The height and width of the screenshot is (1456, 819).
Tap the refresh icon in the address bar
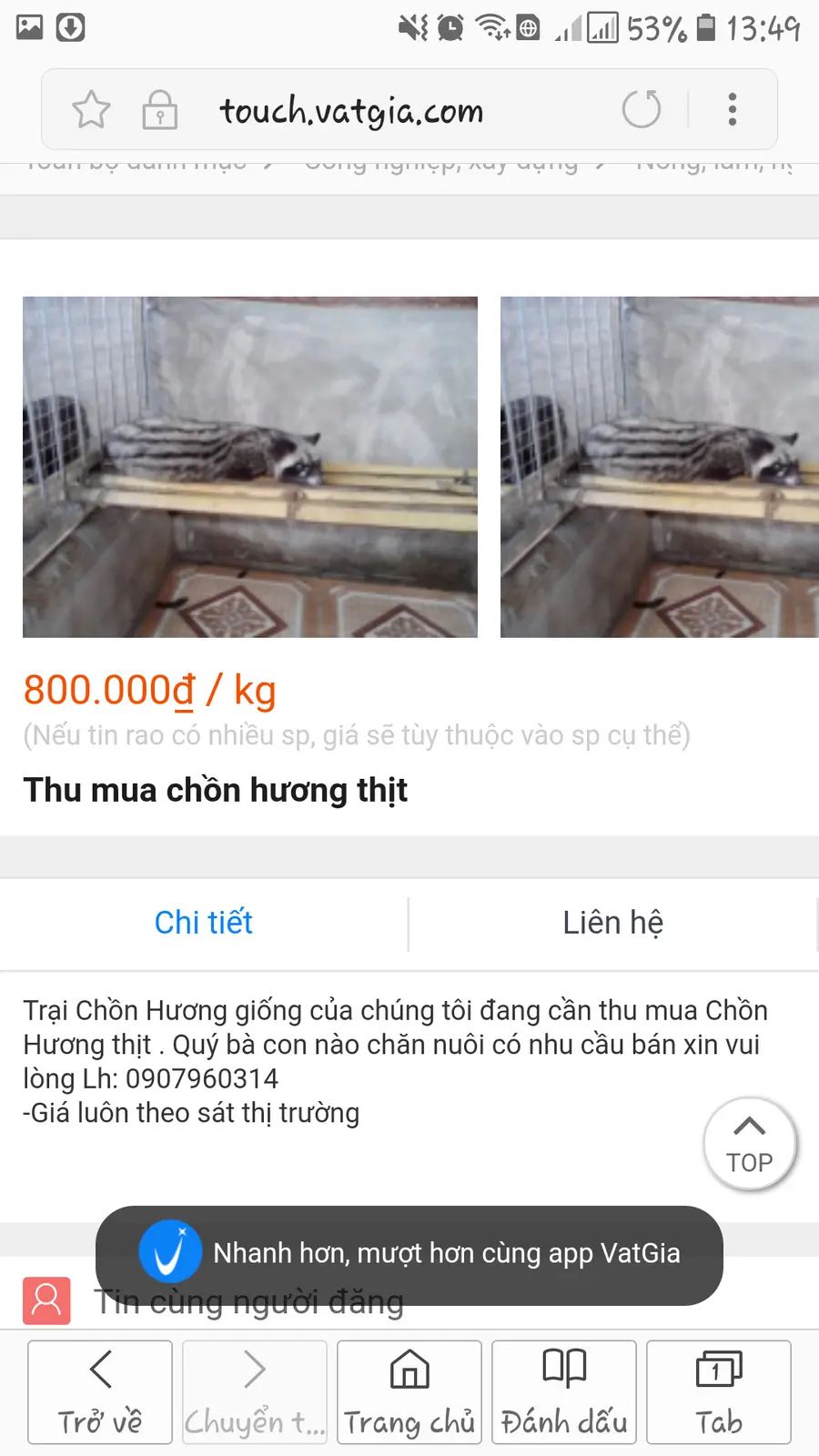[x=642, y=109]
